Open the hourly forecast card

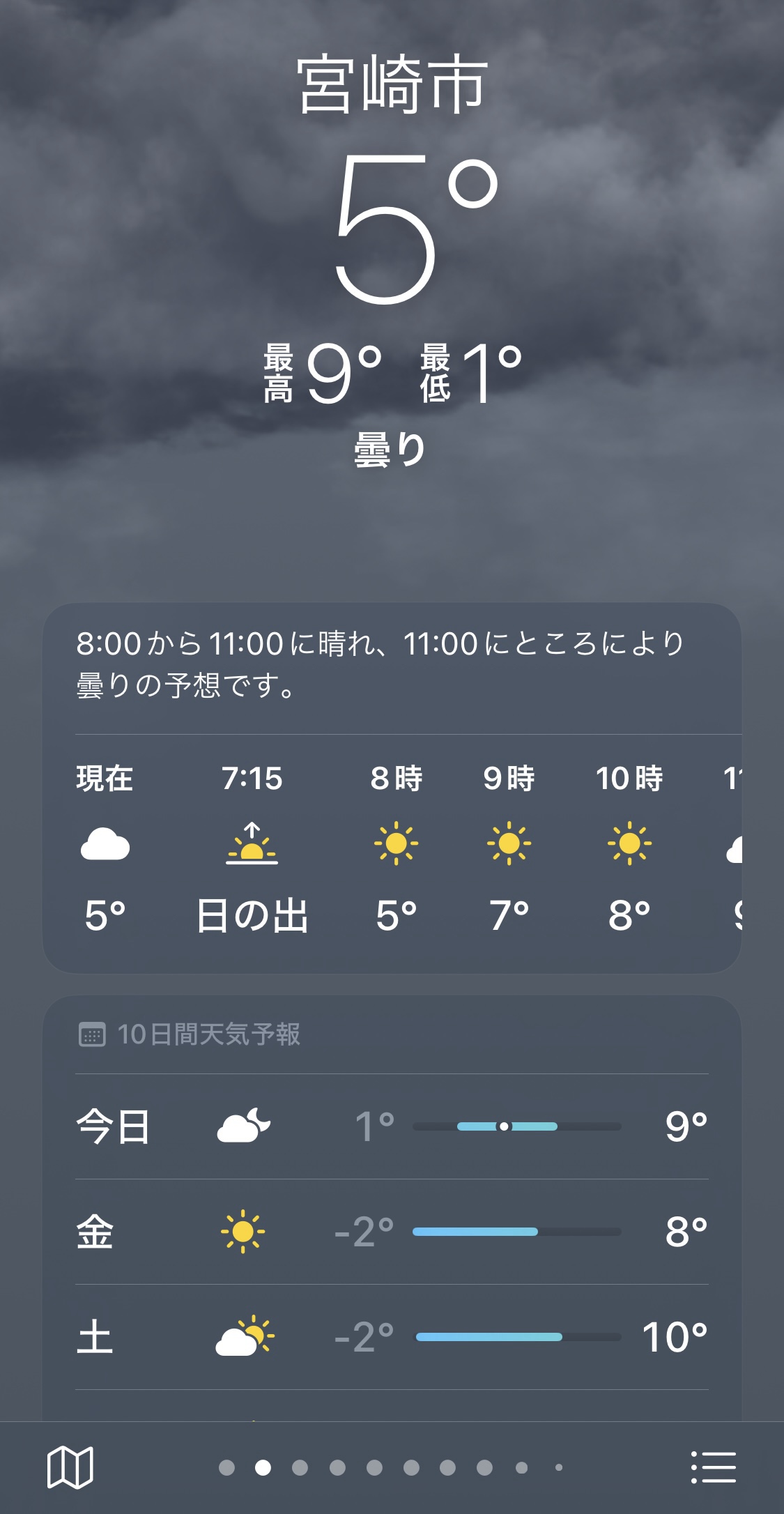click(392, 847)
